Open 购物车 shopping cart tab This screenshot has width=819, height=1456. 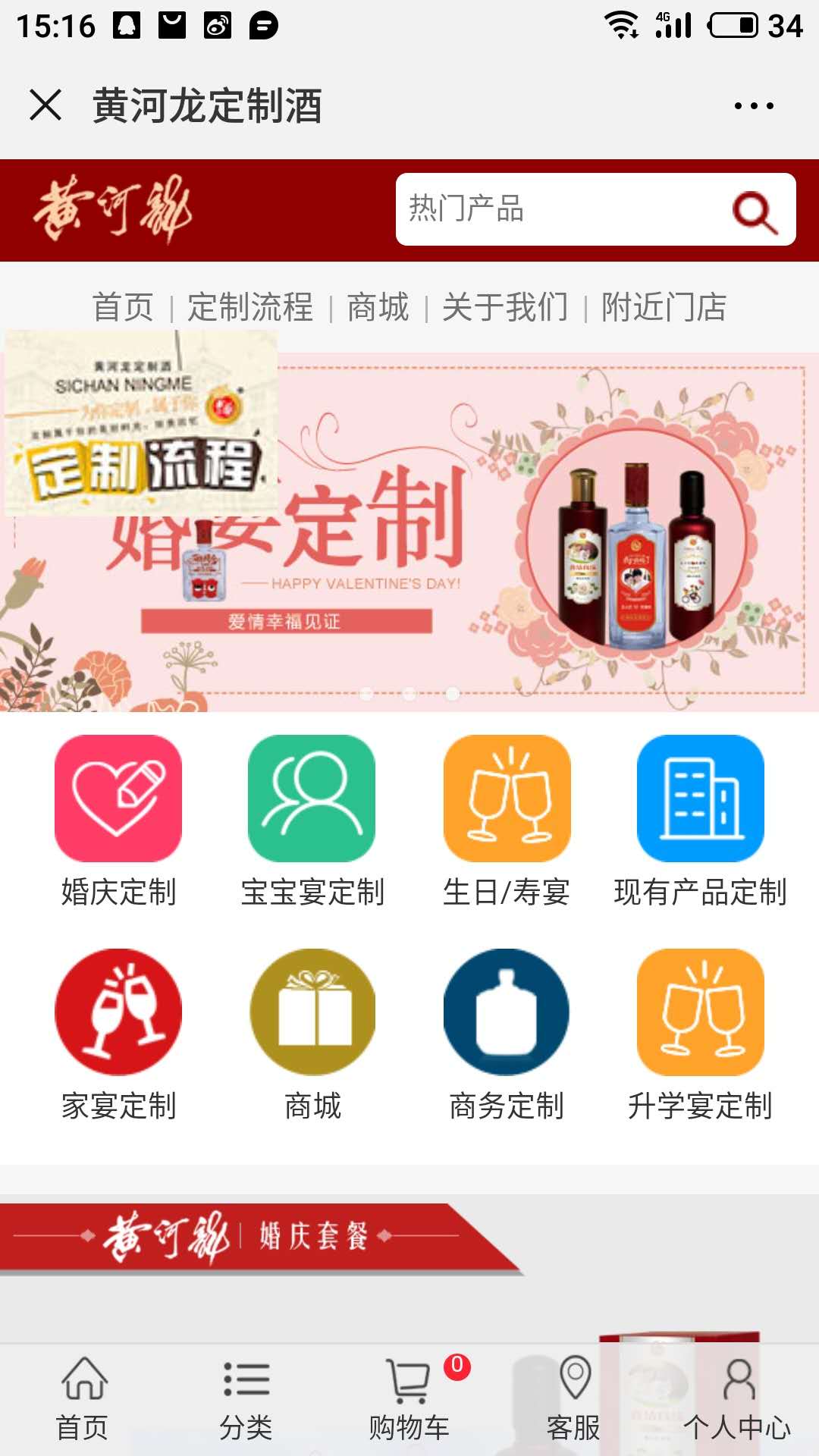pyautogui.click(x=409, y=1400)
